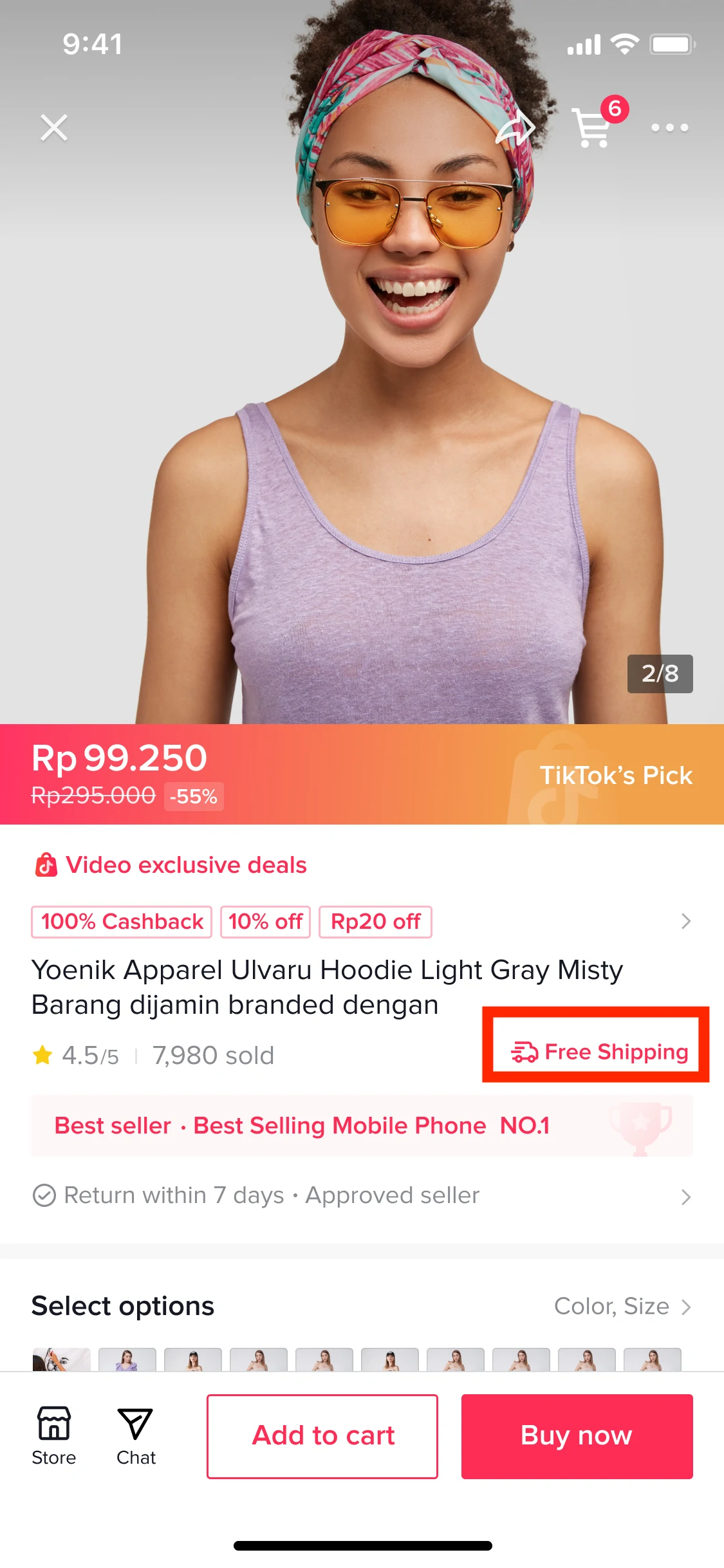724x1568 pixels.
Task: Open Select options Color, Size
Action: pyautogui.click(x=622, y=1307)
